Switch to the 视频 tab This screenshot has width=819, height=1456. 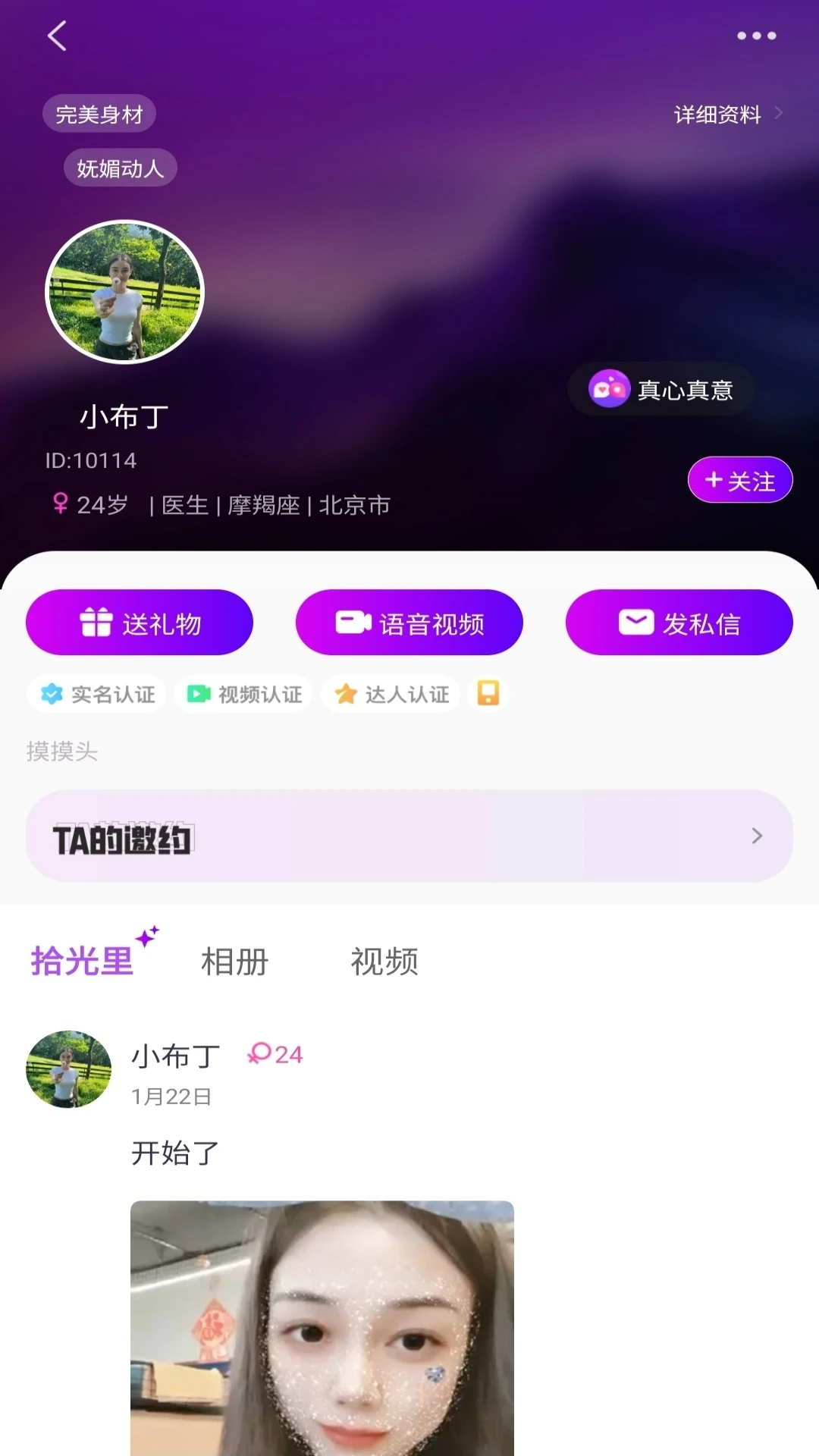383,961
